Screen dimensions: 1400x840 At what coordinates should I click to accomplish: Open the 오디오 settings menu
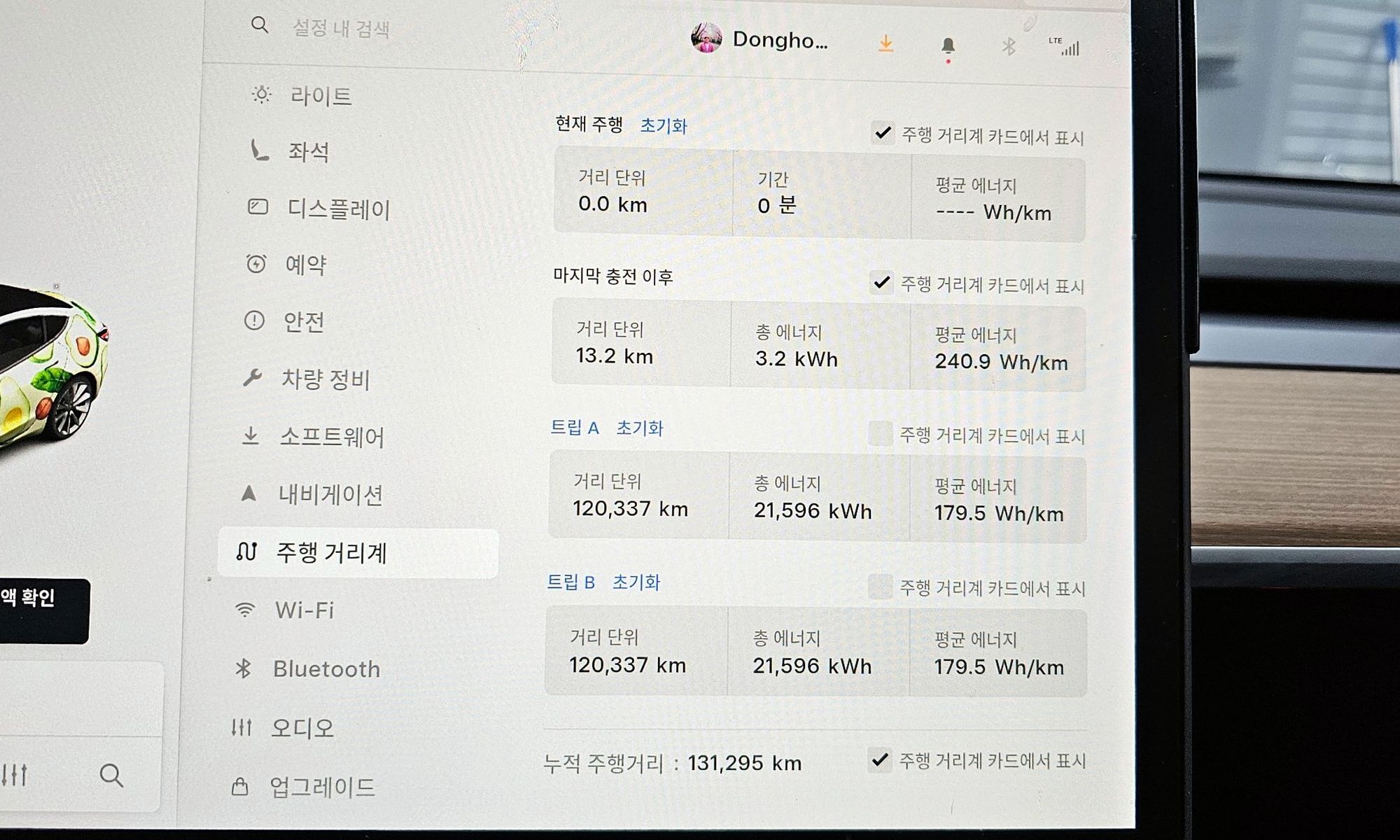point(302,728)
